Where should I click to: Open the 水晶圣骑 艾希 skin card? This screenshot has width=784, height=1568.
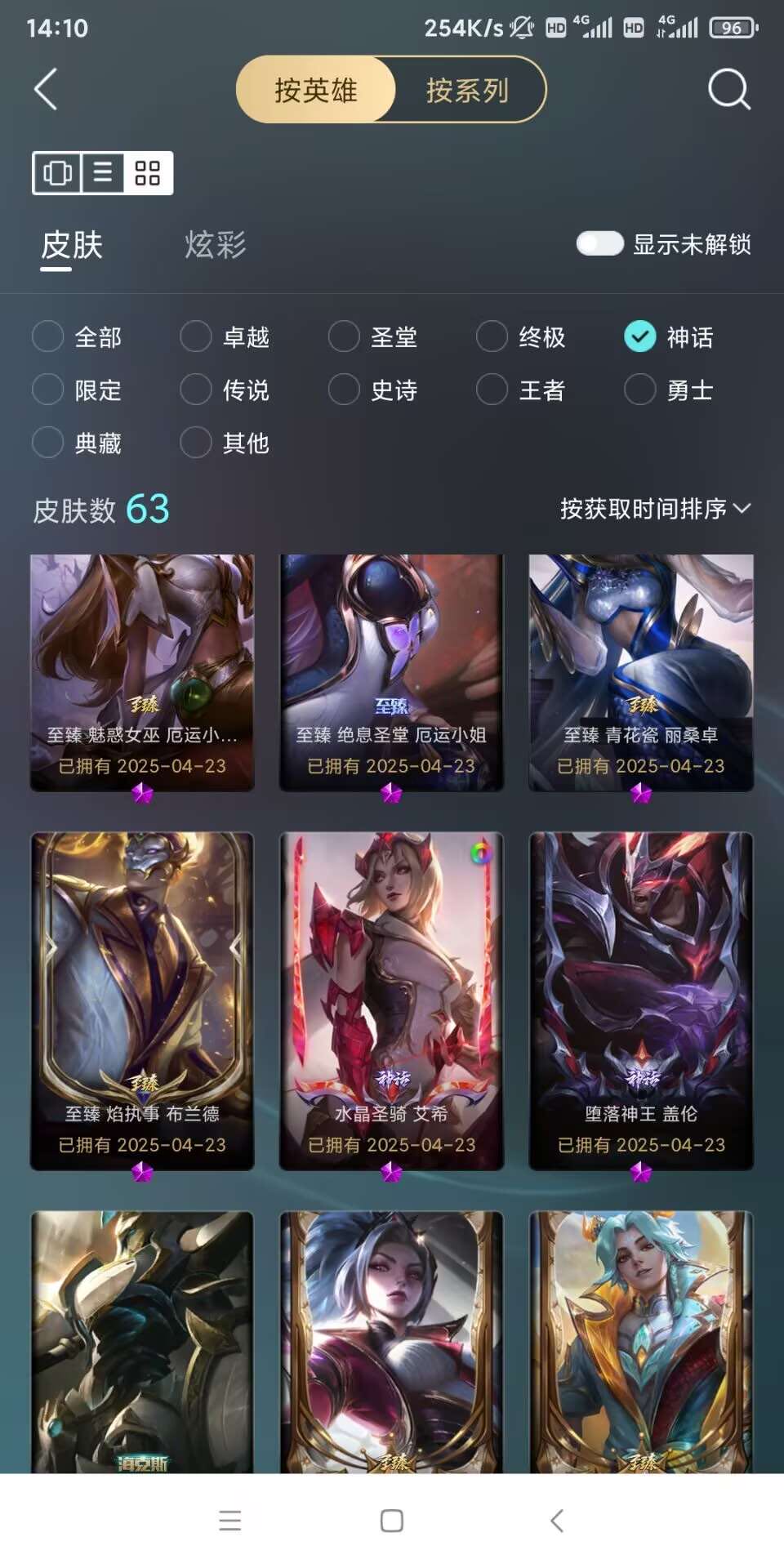(391, 1000)
